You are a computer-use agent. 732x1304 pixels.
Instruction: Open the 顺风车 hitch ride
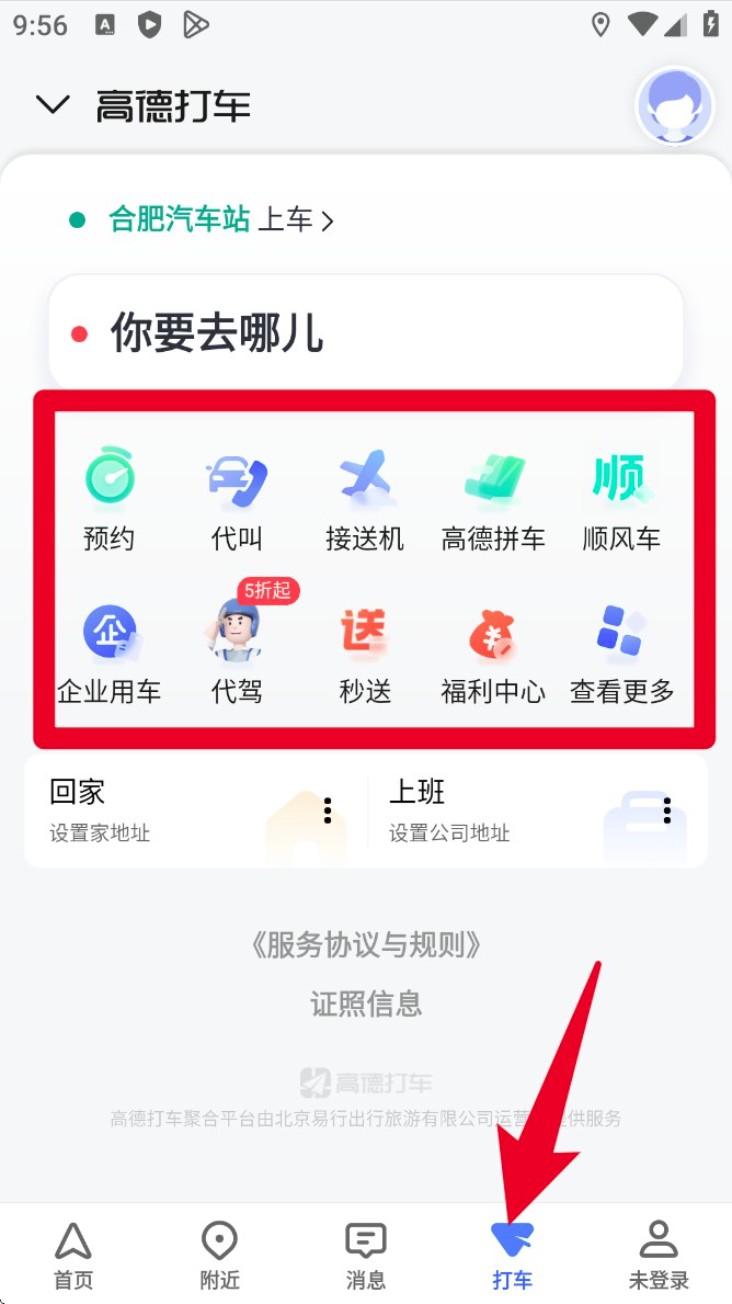click(x=621, y=500)
